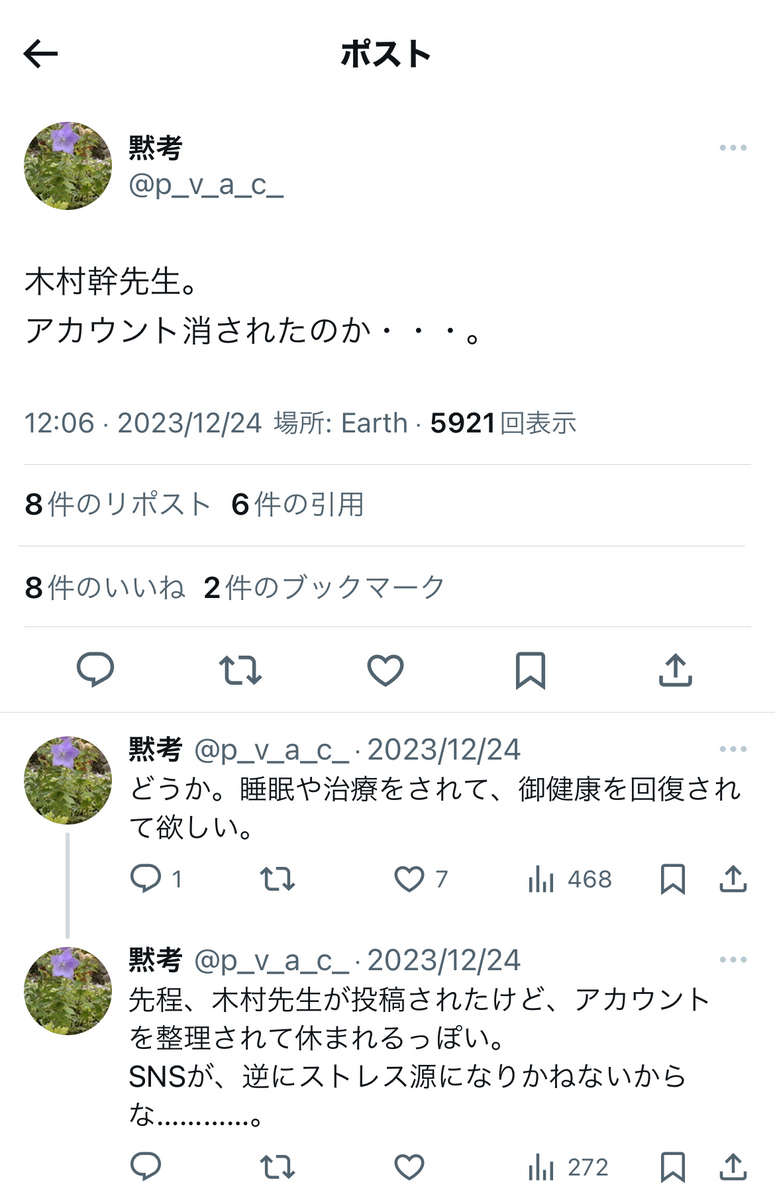Go back using the top arrow
This screenshot has width=775, height=1200.
coord(41,54)
